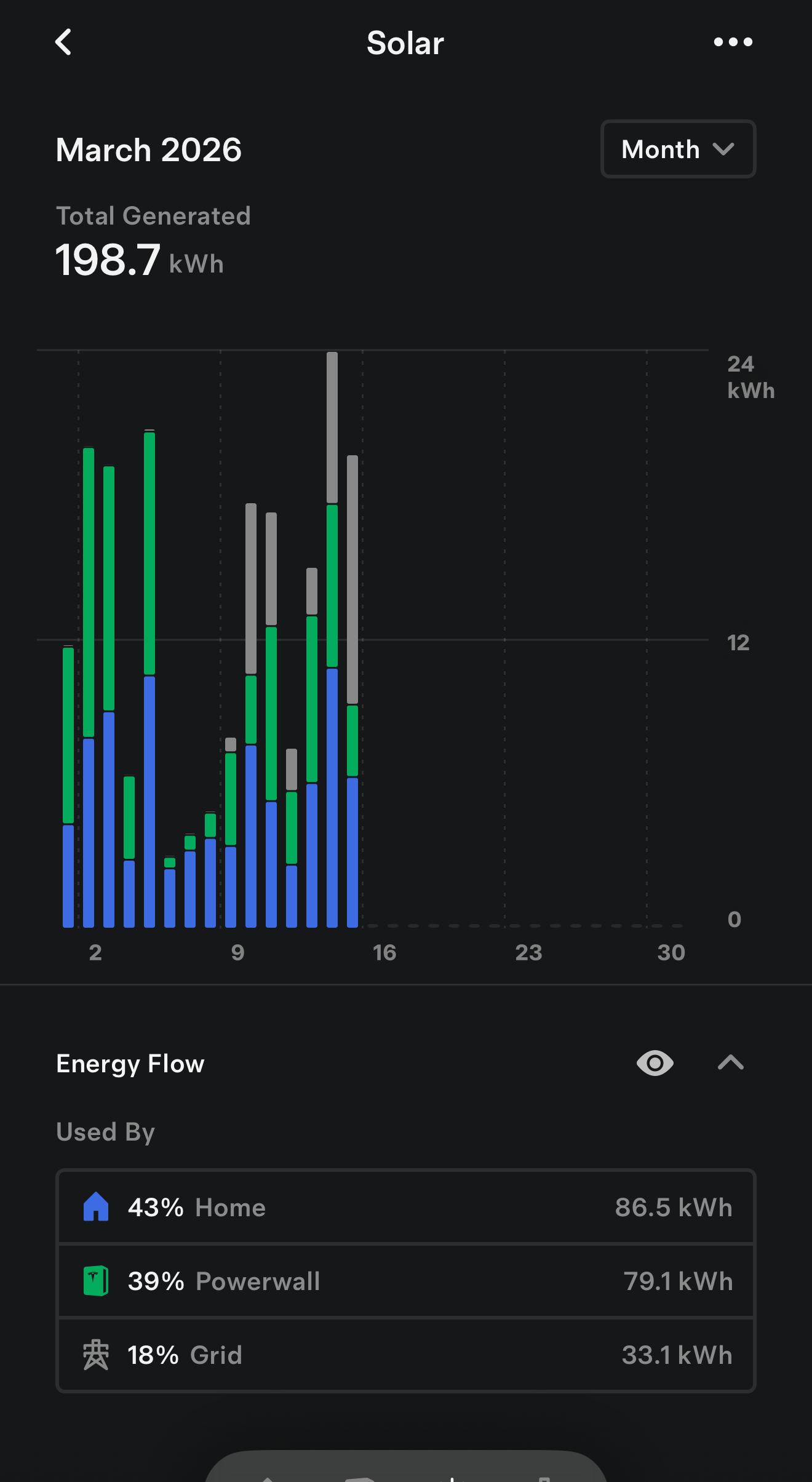This screenshot has width=812, height=1482.
Task: Toggle Energy Flow visibility eye icon
Action: coord(655,1063)
